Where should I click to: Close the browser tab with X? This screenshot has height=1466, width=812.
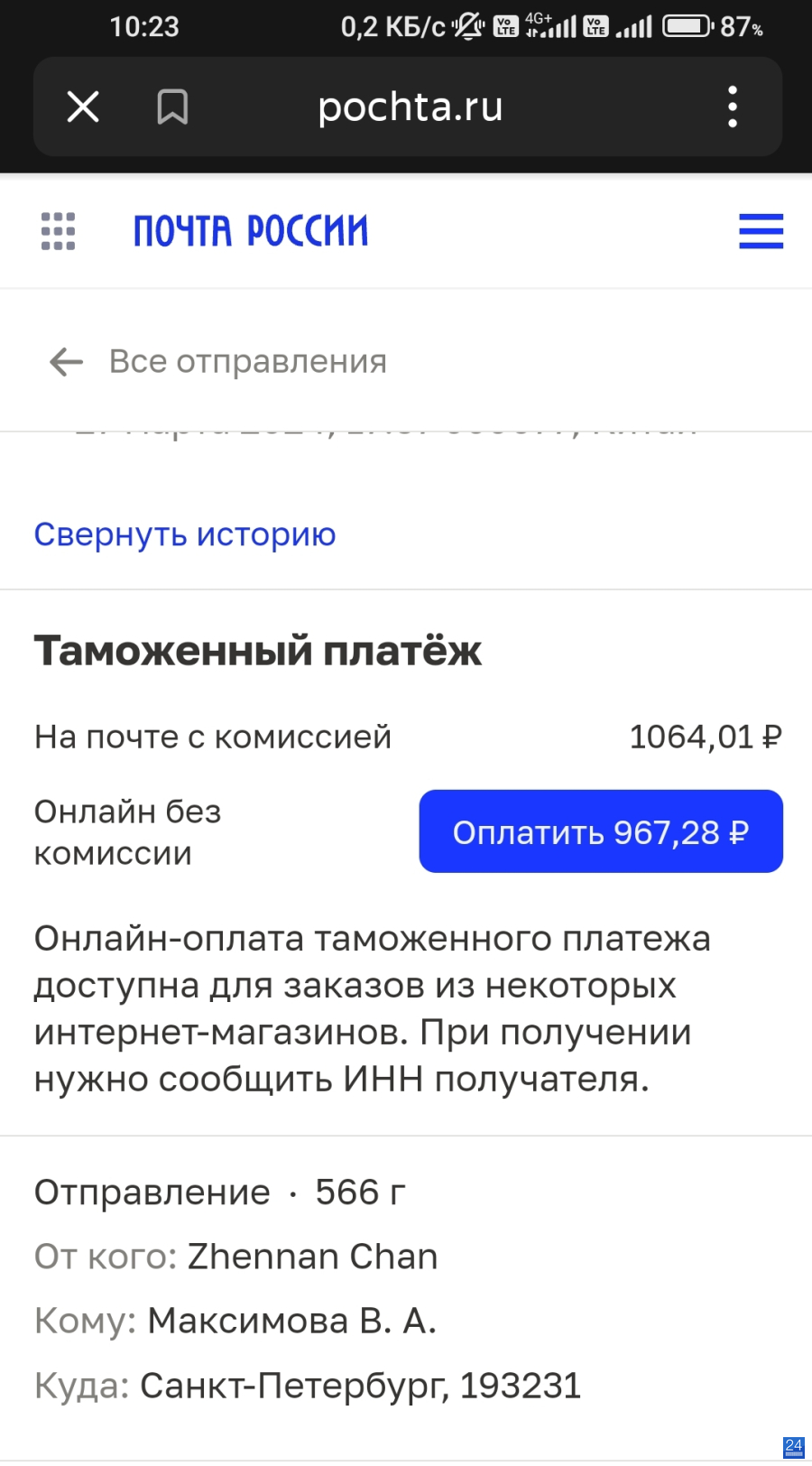83,107
